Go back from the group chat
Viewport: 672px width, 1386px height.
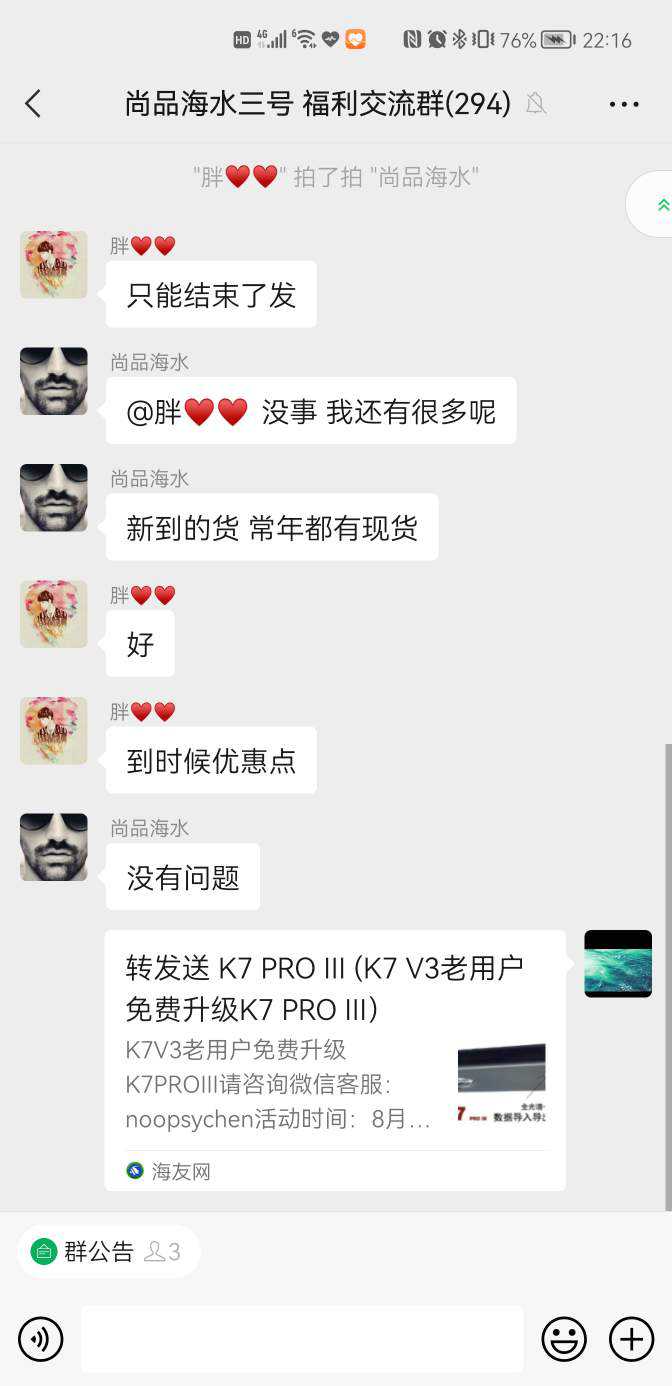click(x=33, y=103)
